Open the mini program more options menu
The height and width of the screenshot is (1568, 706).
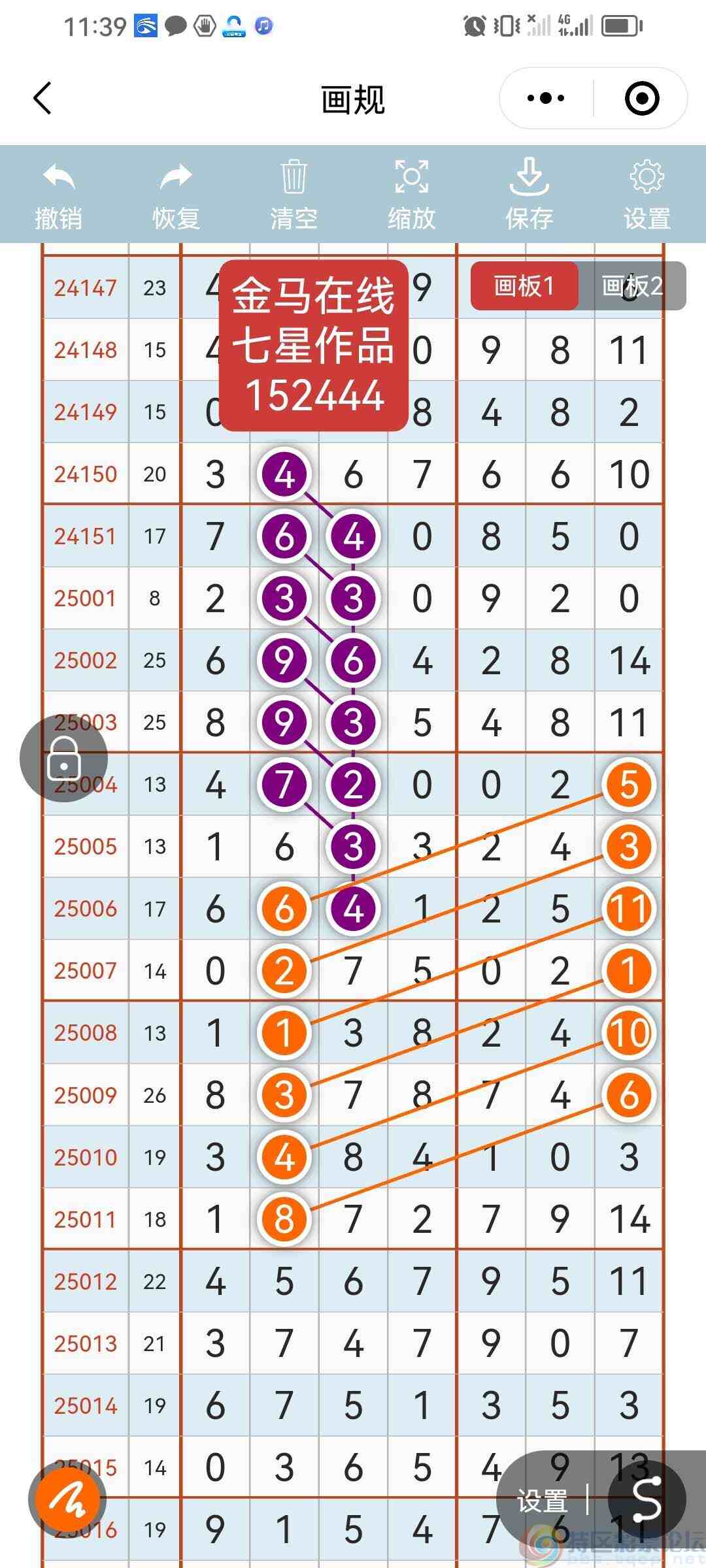(x=546, y=99)
